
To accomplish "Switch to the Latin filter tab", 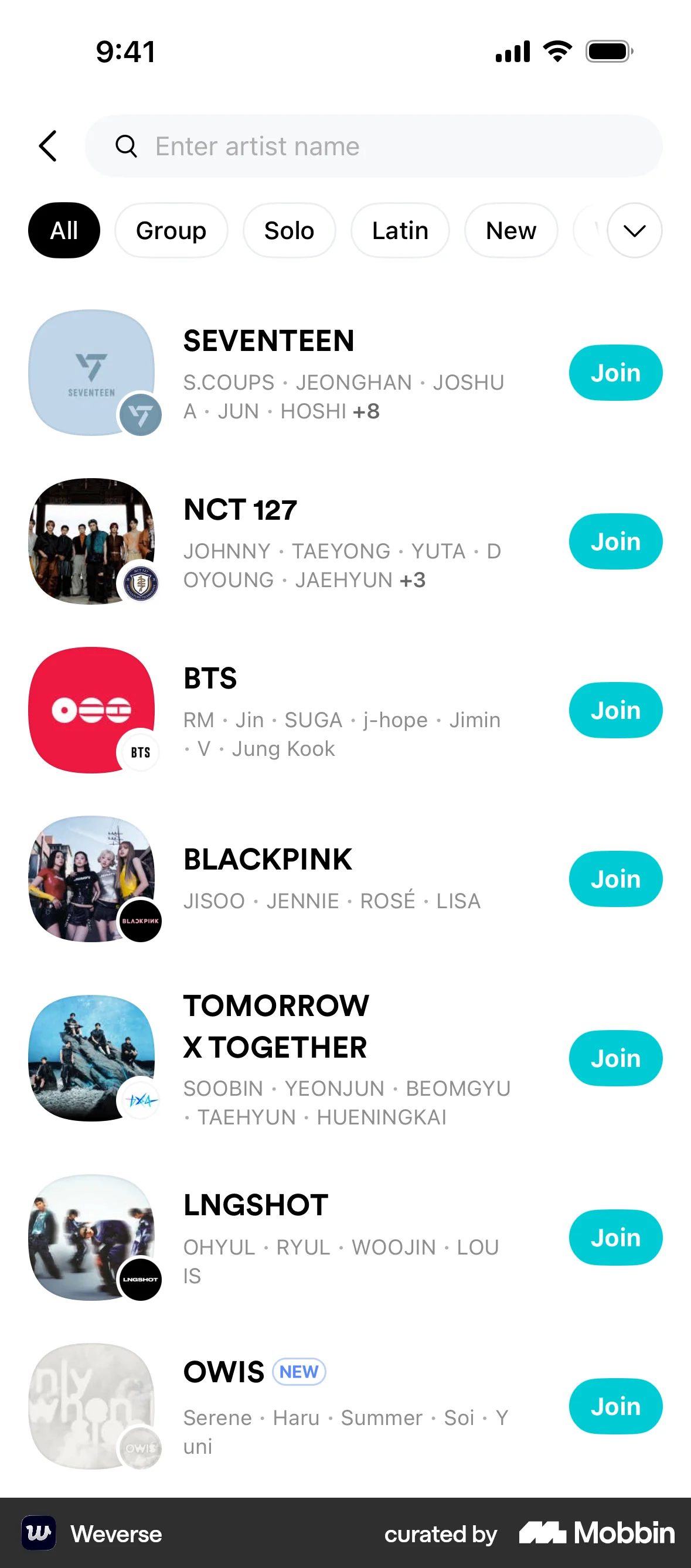I will click(x=399, y=231).
